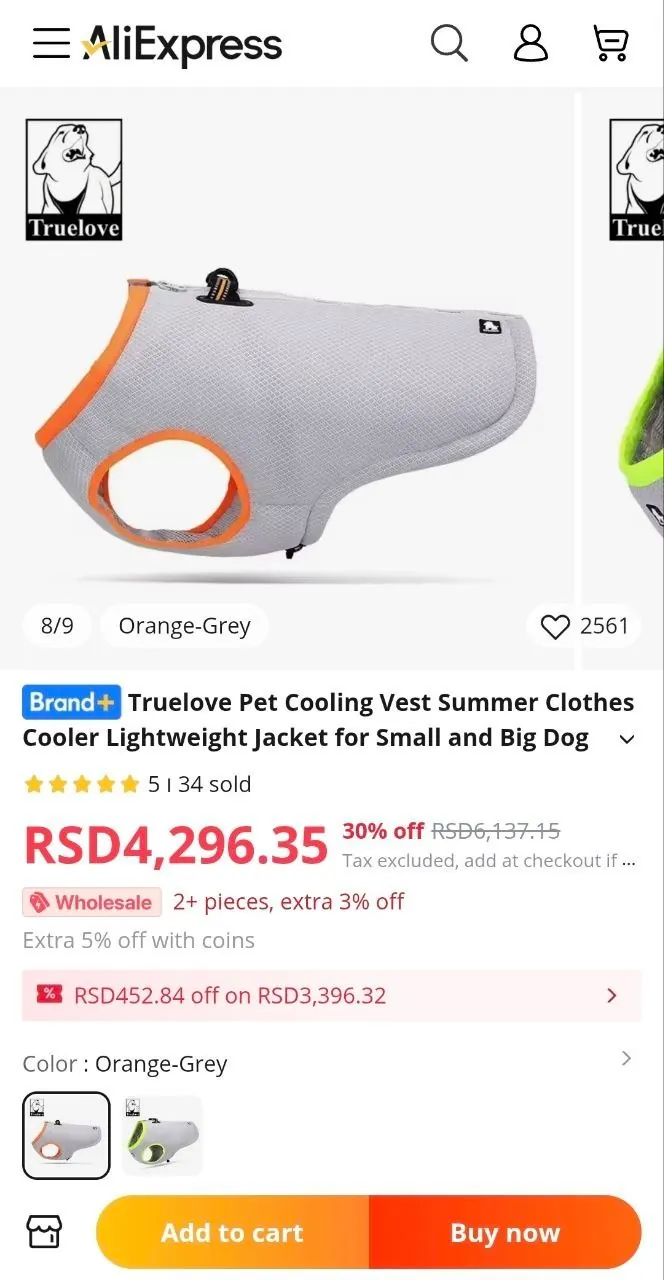
Task: Open the Wholesale discount tag
Action: click(x=92, y=902)
